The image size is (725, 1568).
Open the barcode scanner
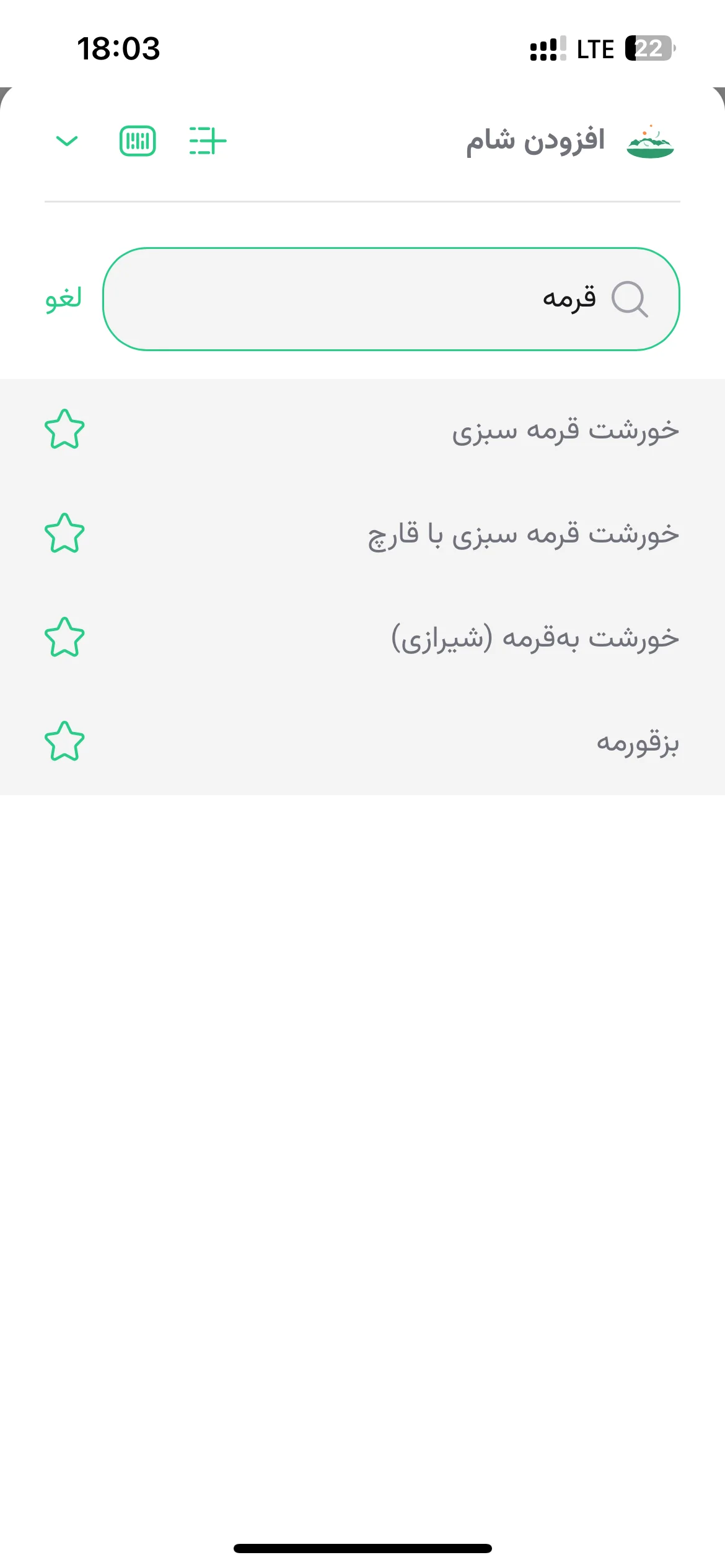pyautogui.click(x=138, y=141)
